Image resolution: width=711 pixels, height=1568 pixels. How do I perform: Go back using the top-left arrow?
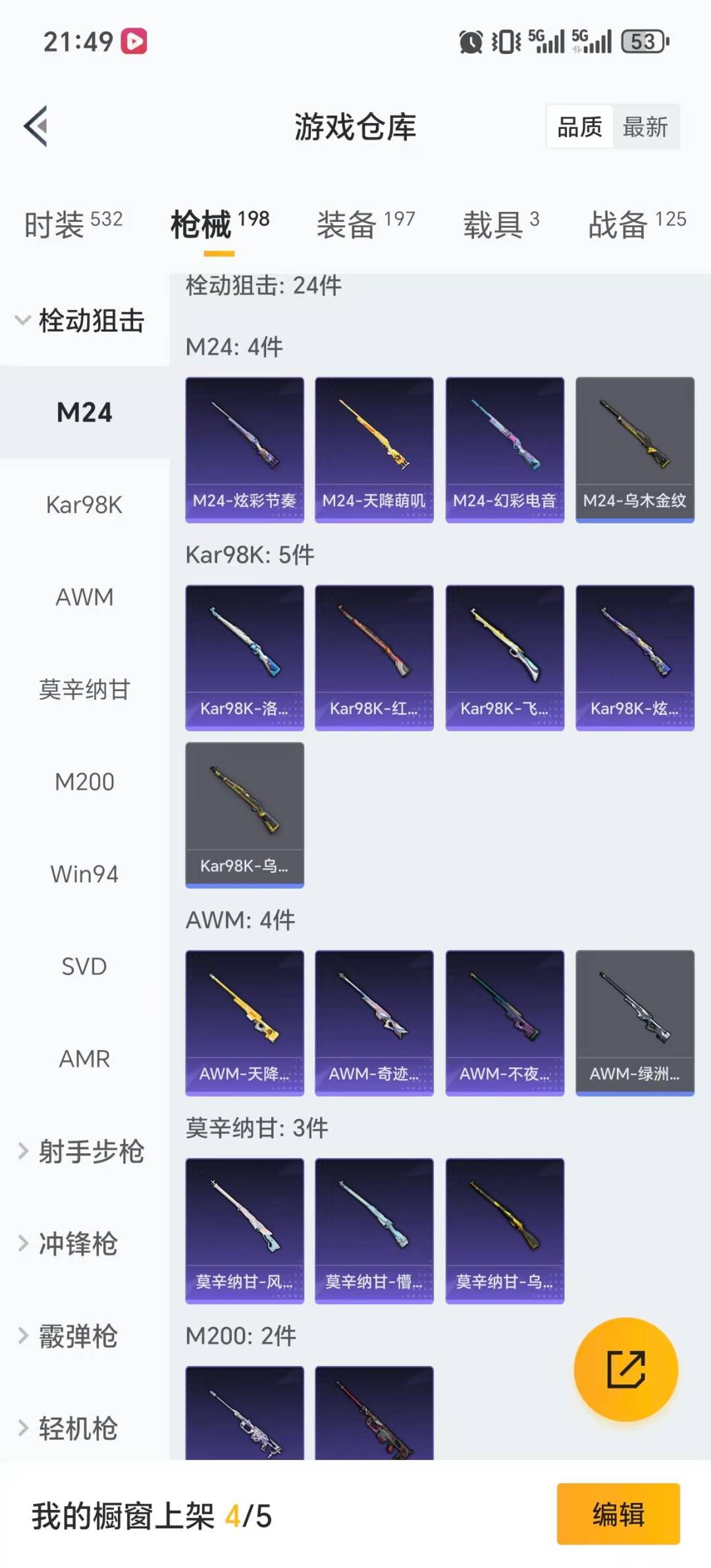36,126
